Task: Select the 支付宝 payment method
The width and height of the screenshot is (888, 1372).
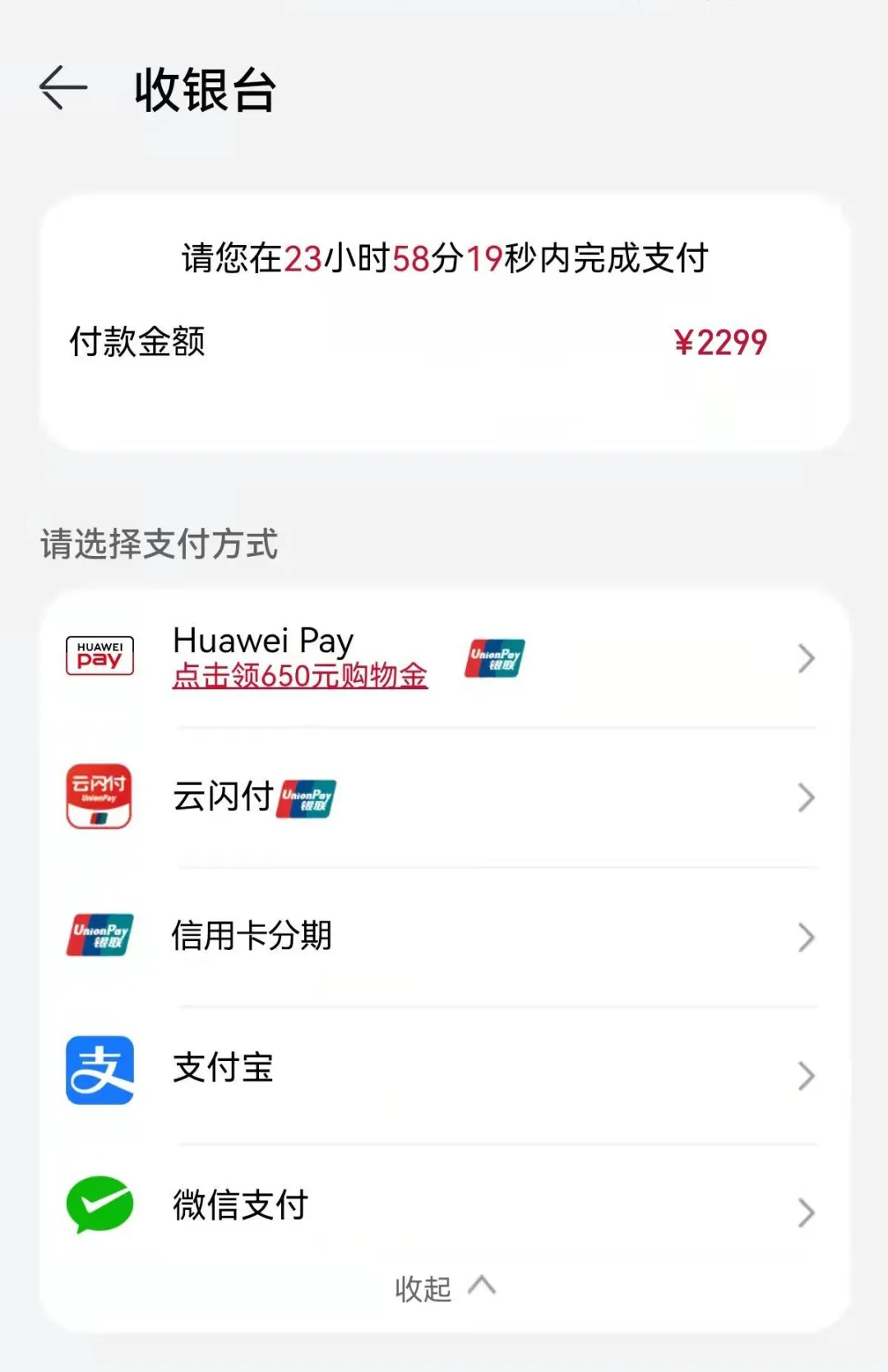Action: [220, 1069]
